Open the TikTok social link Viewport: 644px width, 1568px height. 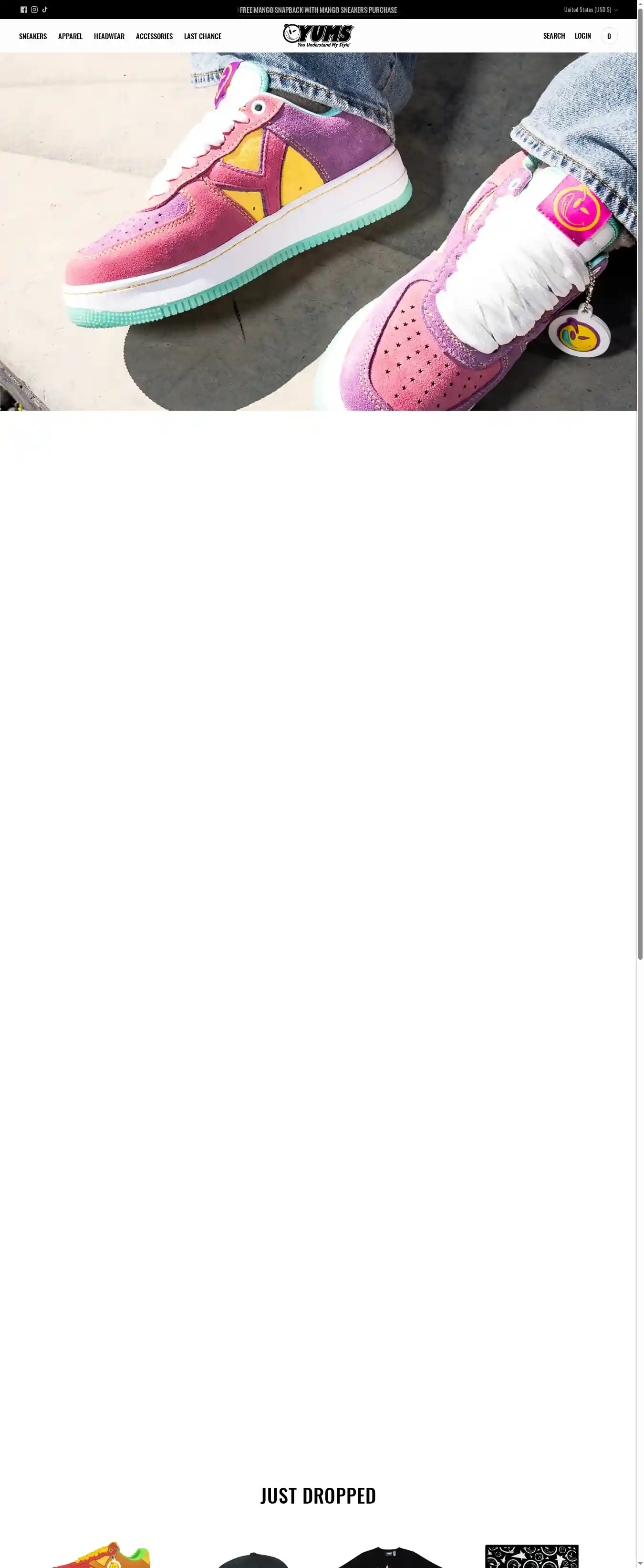[44, 10]
